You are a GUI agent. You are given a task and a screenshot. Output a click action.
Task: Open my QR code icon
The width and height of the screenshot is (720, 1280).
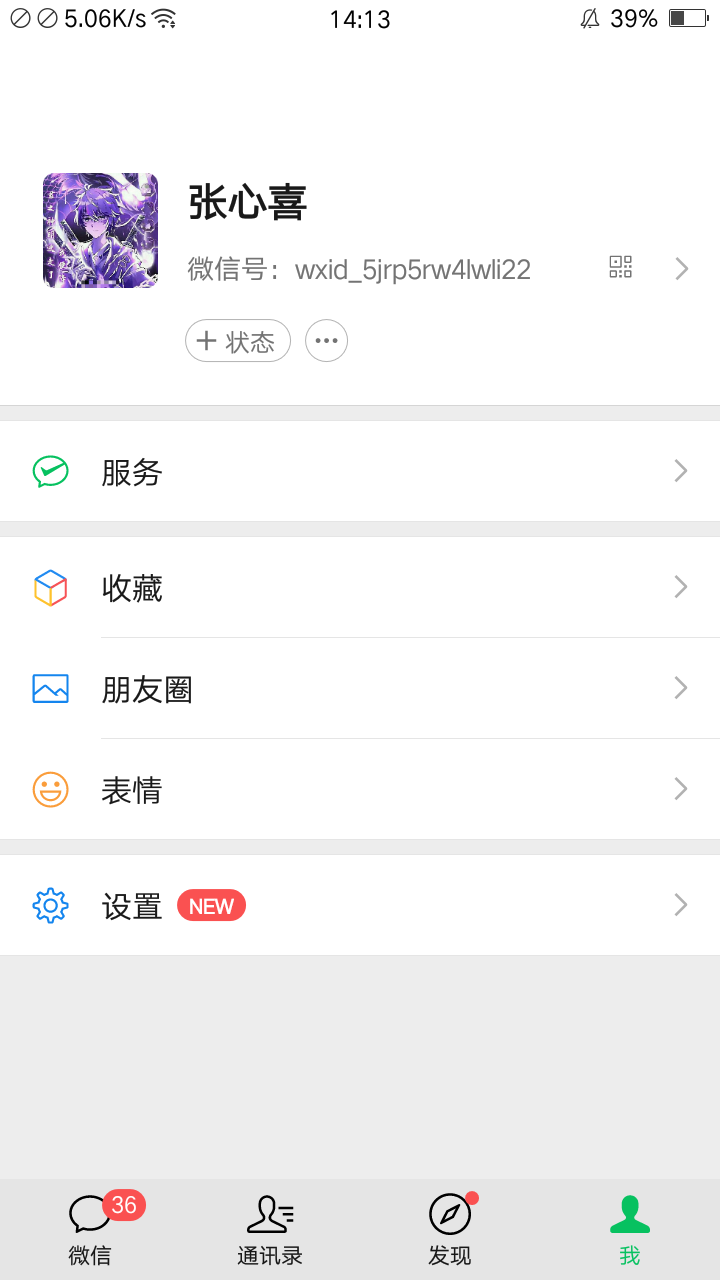pyautogui.click(x=620, y=267)
